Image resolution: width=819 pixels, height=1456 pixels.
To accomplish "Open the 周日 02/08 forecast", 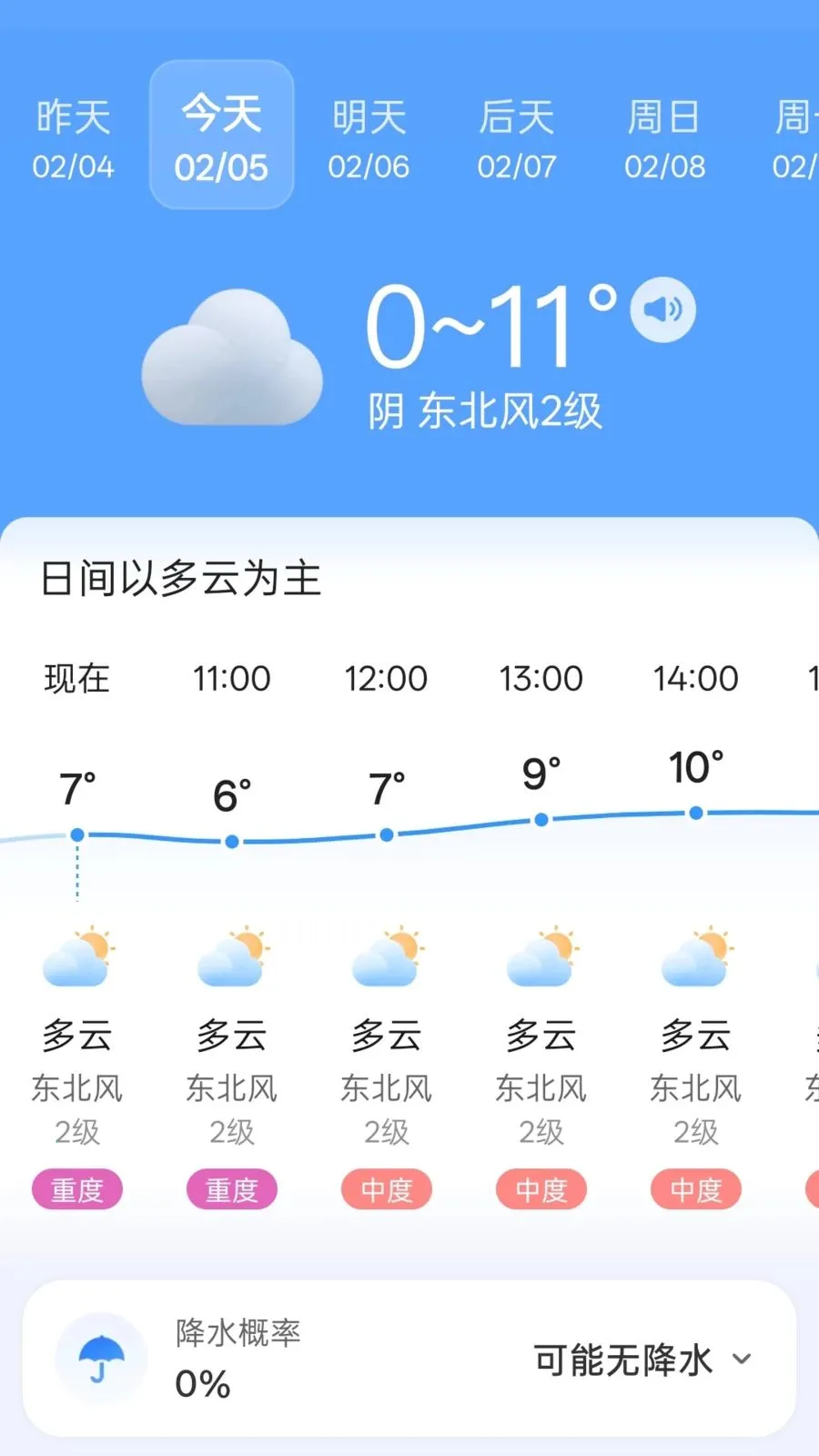I will tap(665, 136).
